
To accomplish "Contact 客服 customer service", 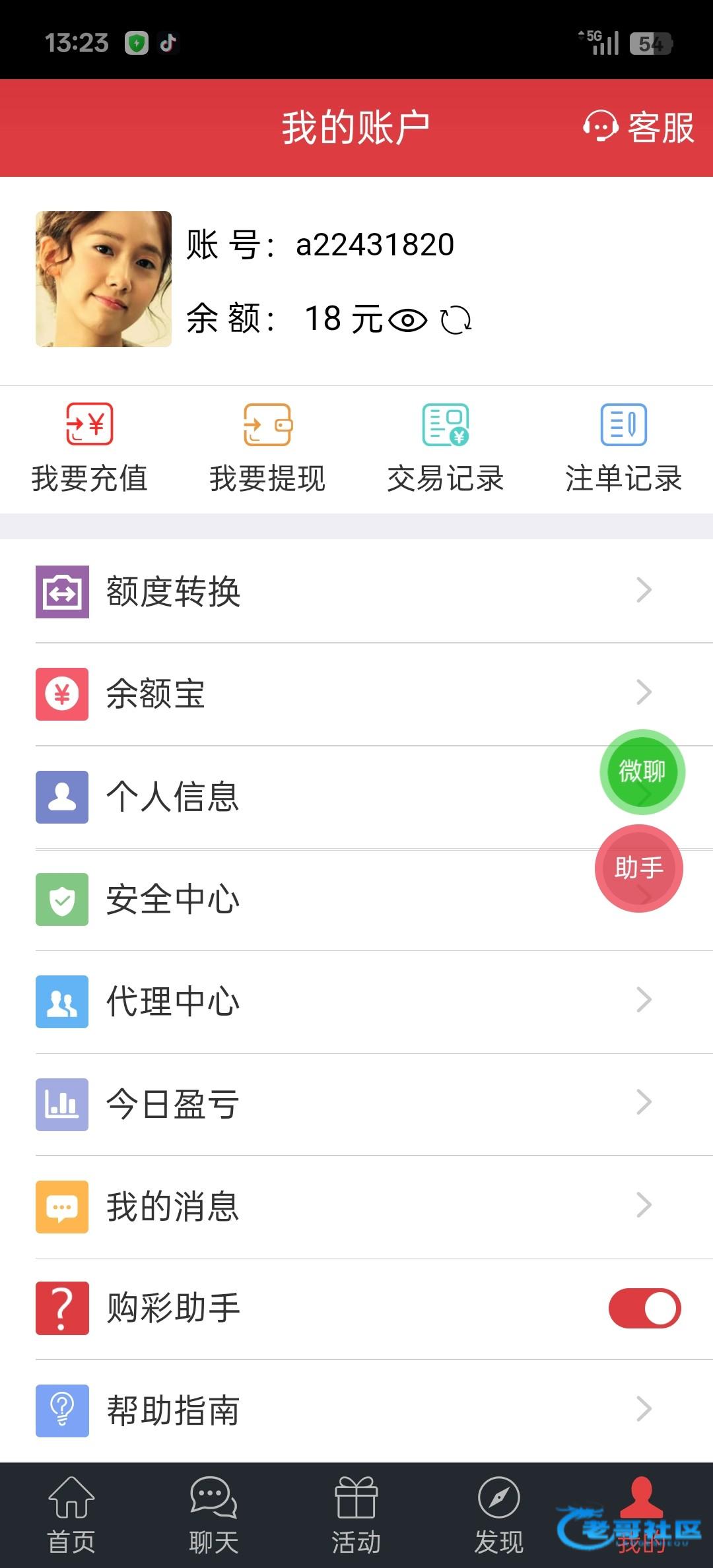I will 639,127.
